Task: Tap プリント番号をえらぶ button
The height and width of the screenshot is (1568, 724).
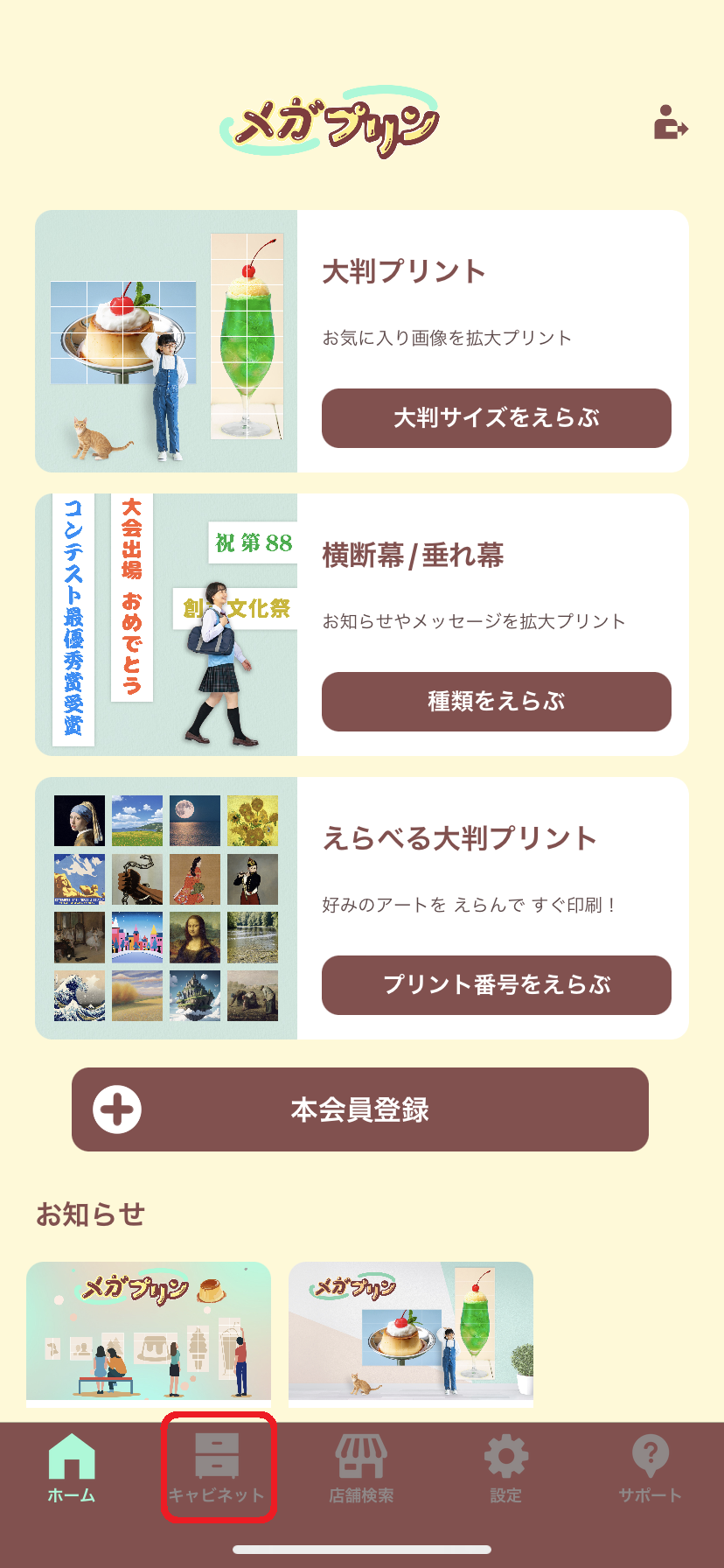Action: coord(496,985)
